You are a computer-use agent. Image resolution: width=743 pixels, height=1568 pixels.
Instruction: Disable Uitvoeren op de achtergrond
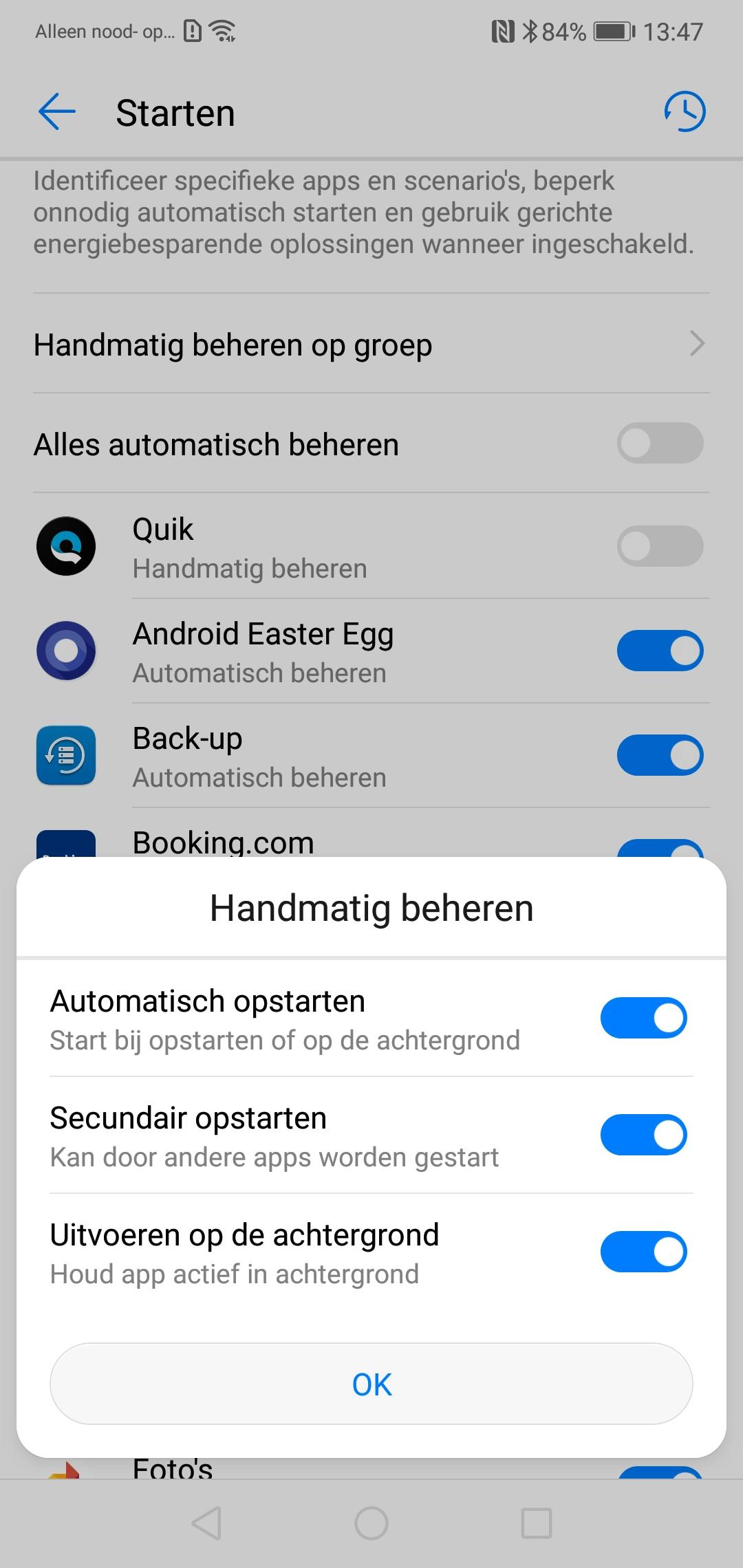[643, 1252]
